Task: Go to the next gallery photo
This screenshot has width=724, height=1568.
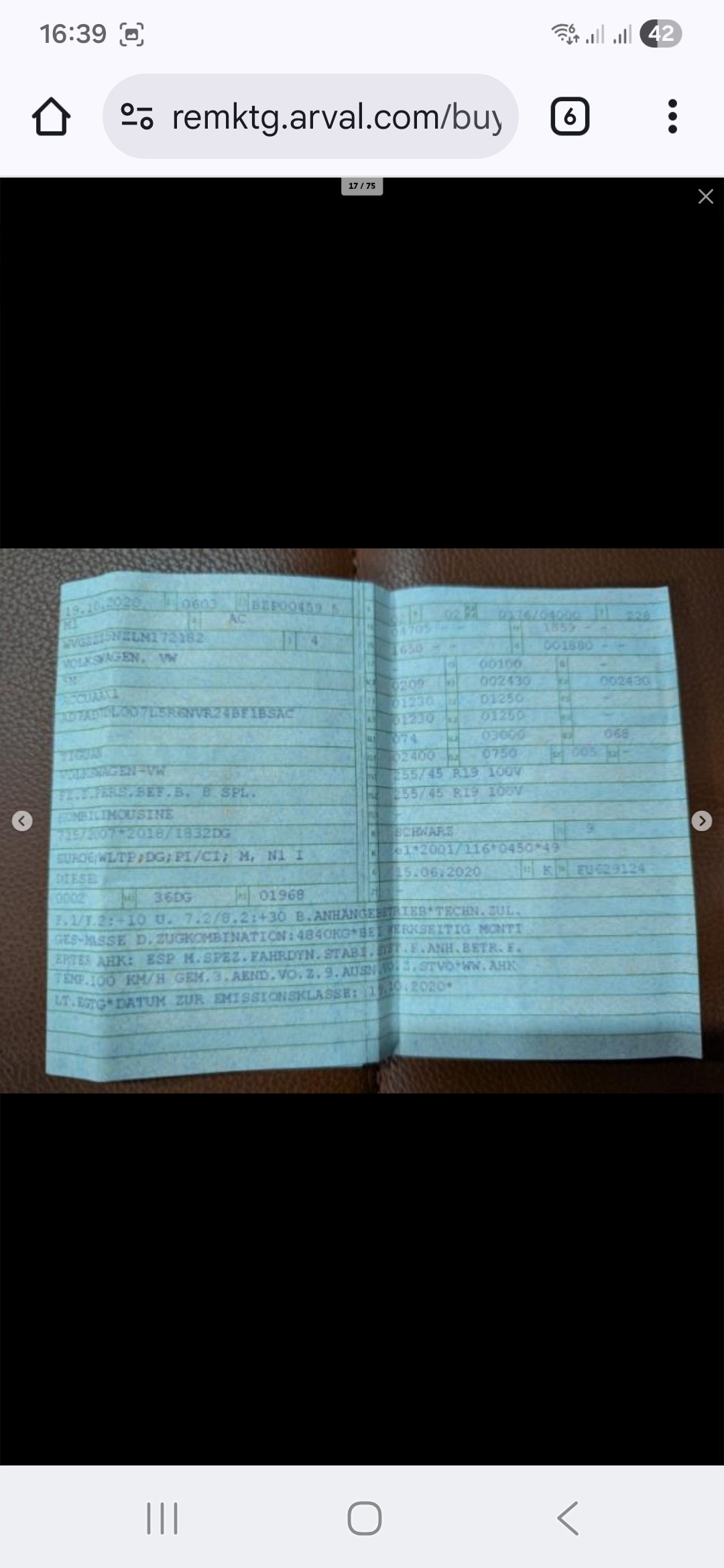Action: (701, 821)
